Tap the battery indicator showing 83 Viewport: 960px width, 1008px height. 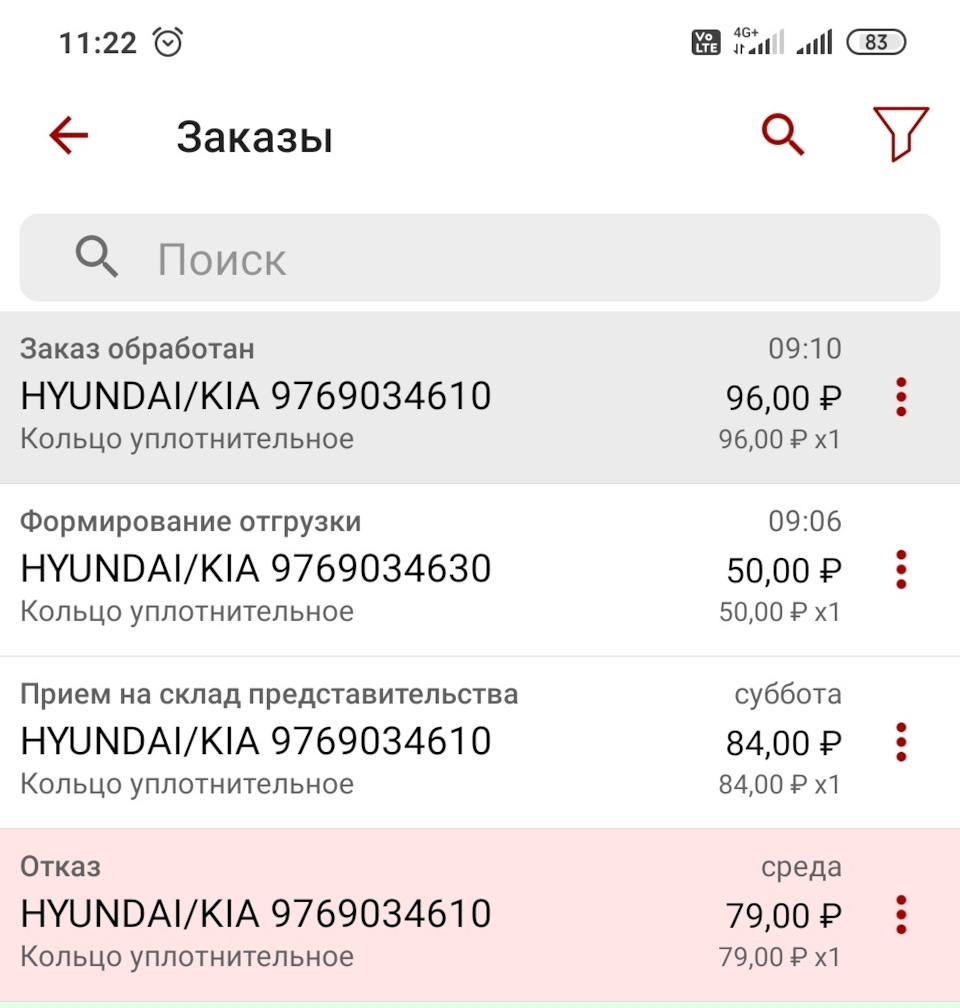point(876,42)
